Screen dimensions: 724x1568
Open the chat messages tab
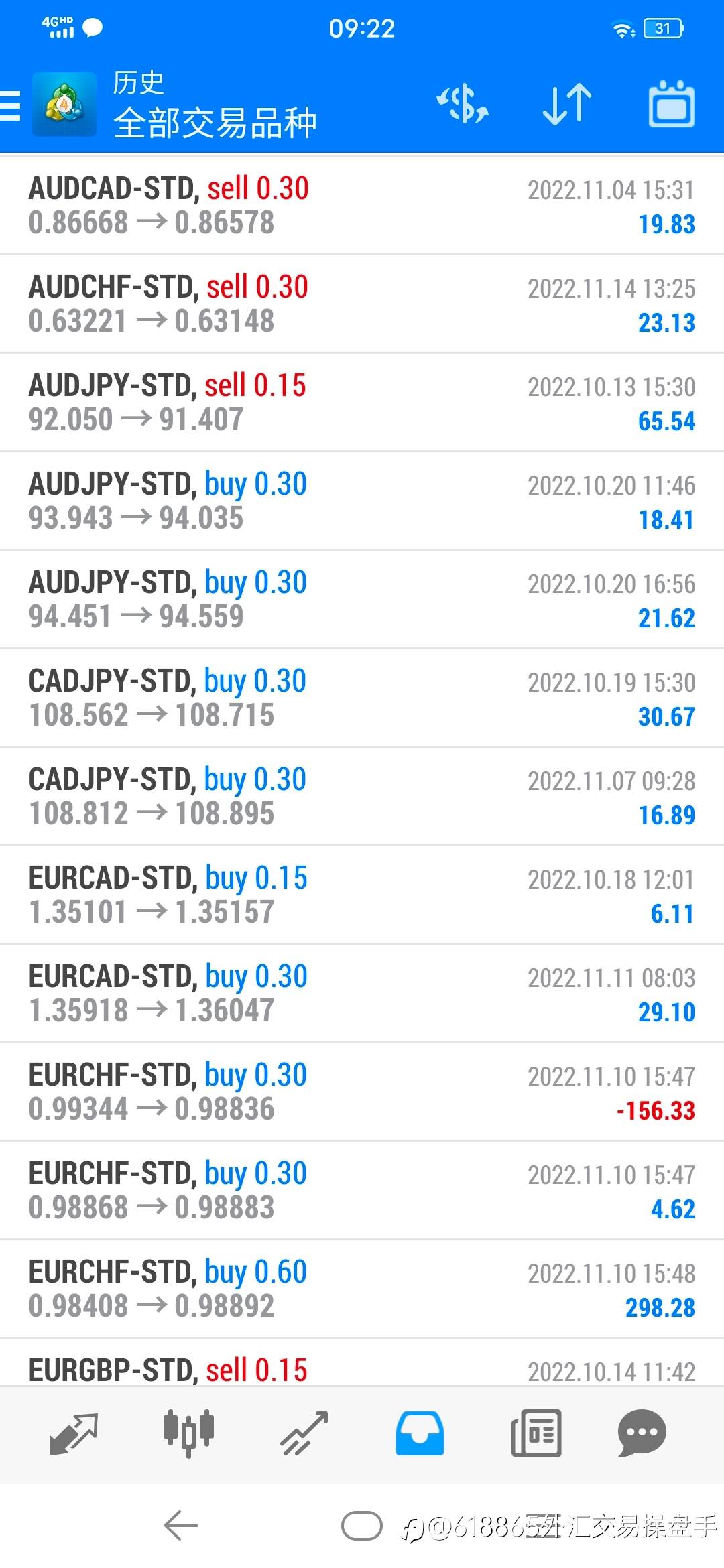642,1433
